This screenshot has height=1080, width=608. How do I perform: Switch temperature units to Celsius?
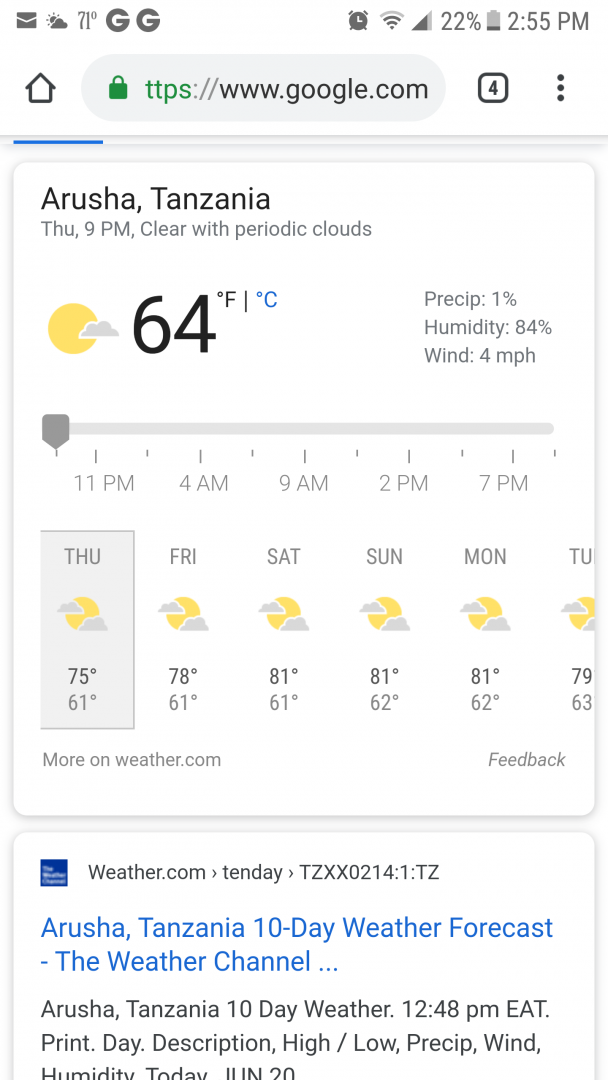pos(266,300)
